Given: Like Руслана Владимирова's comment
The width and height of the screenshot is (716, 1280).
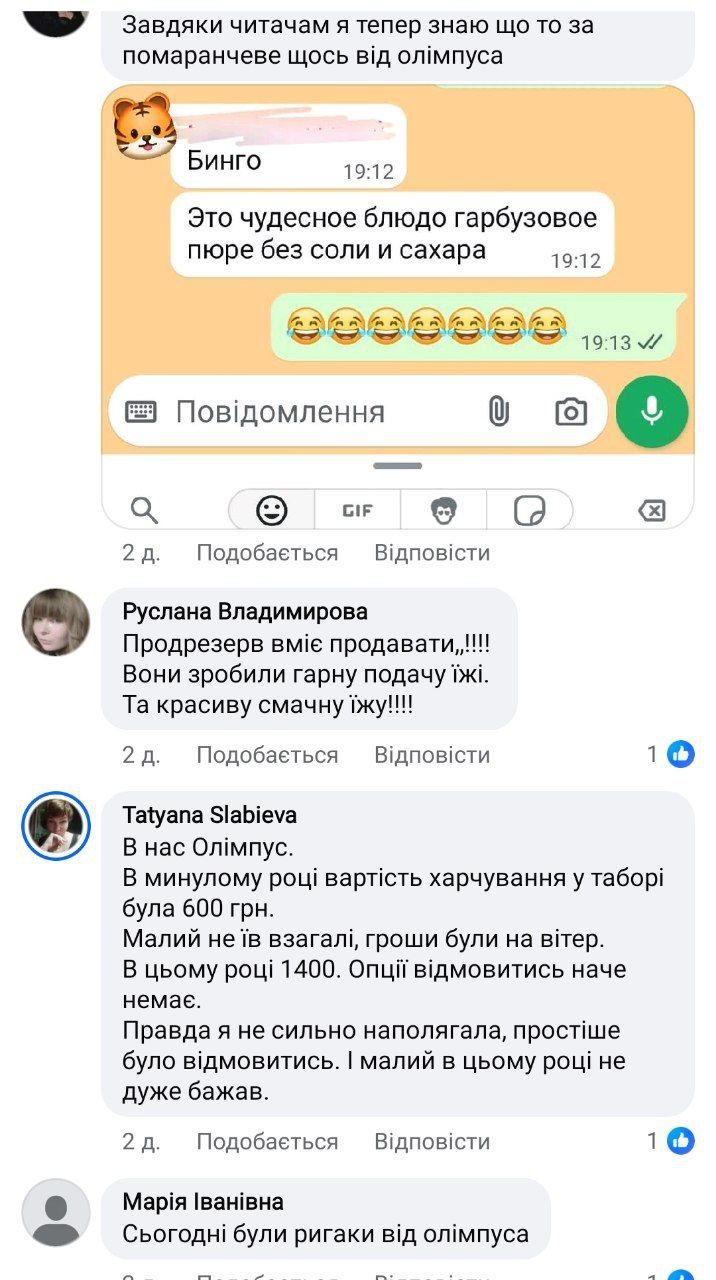Looking at the screenshot, I should 267,755.
